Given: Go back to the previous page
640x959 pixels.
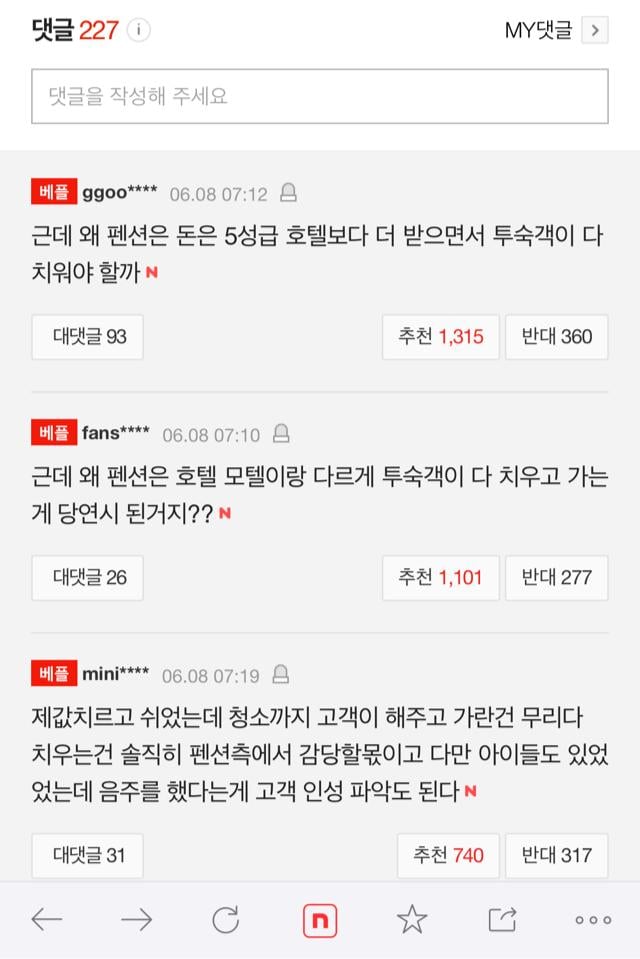Looking at the screenshot, I should pos(47,920).
